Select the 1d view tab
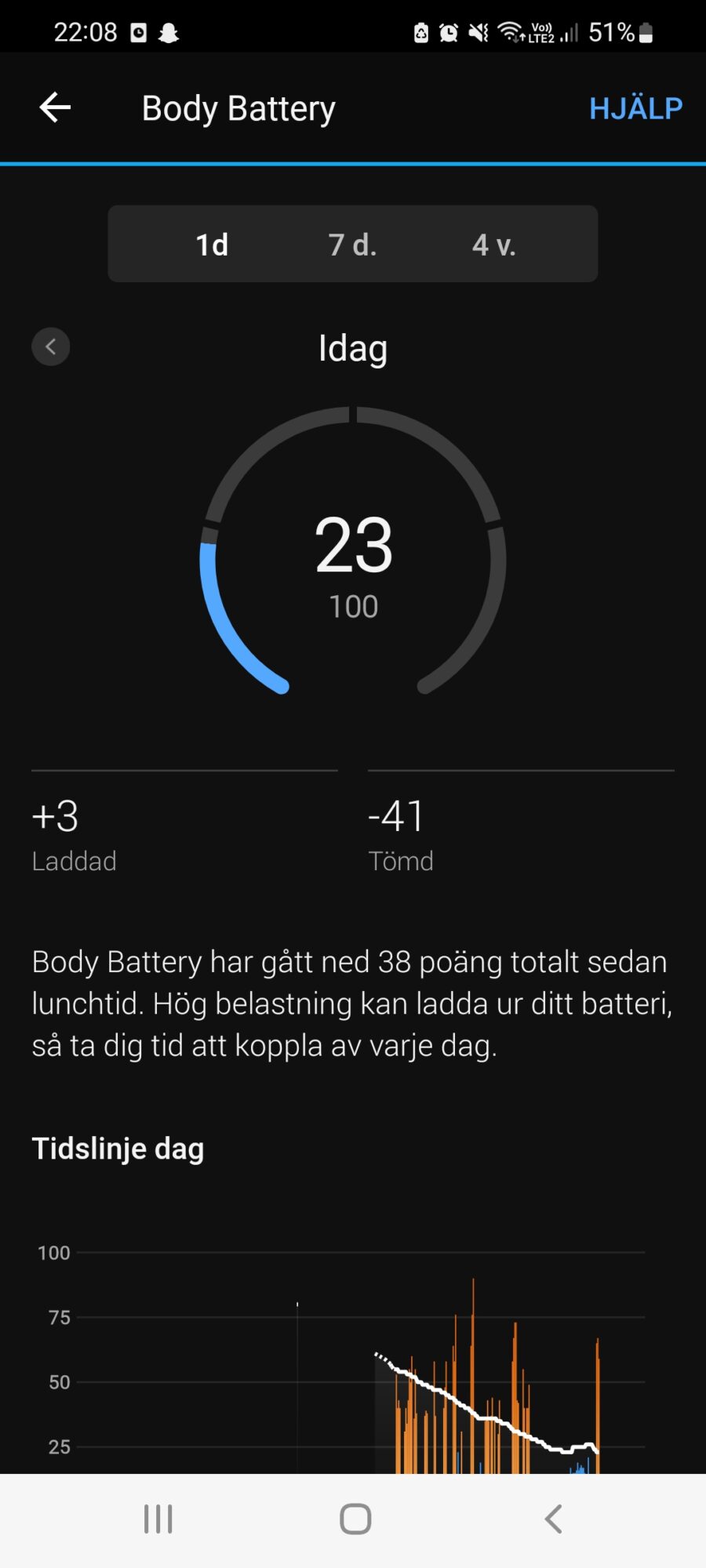 click(x=212, y=245)
